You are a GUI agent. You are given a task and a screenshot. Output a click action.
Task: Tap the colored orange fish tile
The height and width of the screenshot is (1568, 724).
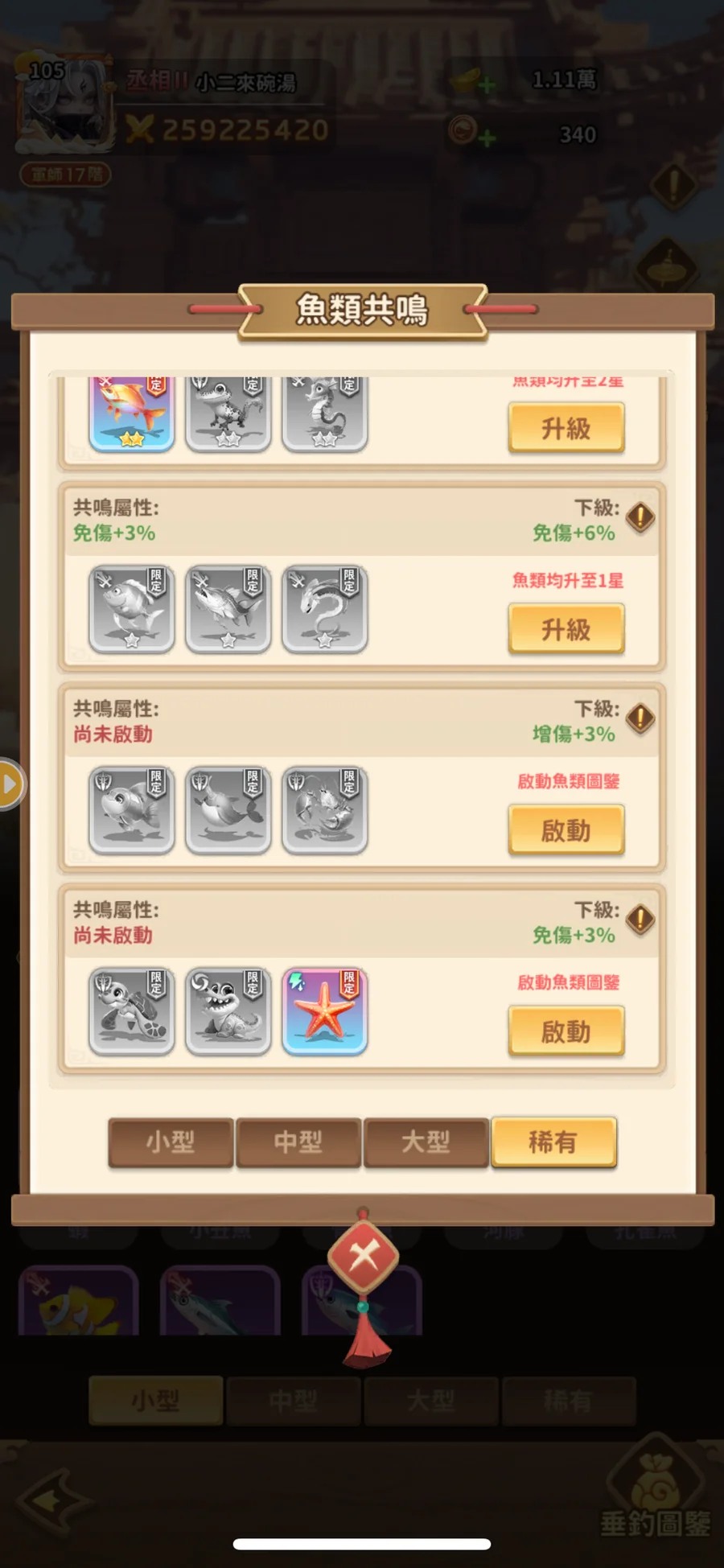pos(132,412)
